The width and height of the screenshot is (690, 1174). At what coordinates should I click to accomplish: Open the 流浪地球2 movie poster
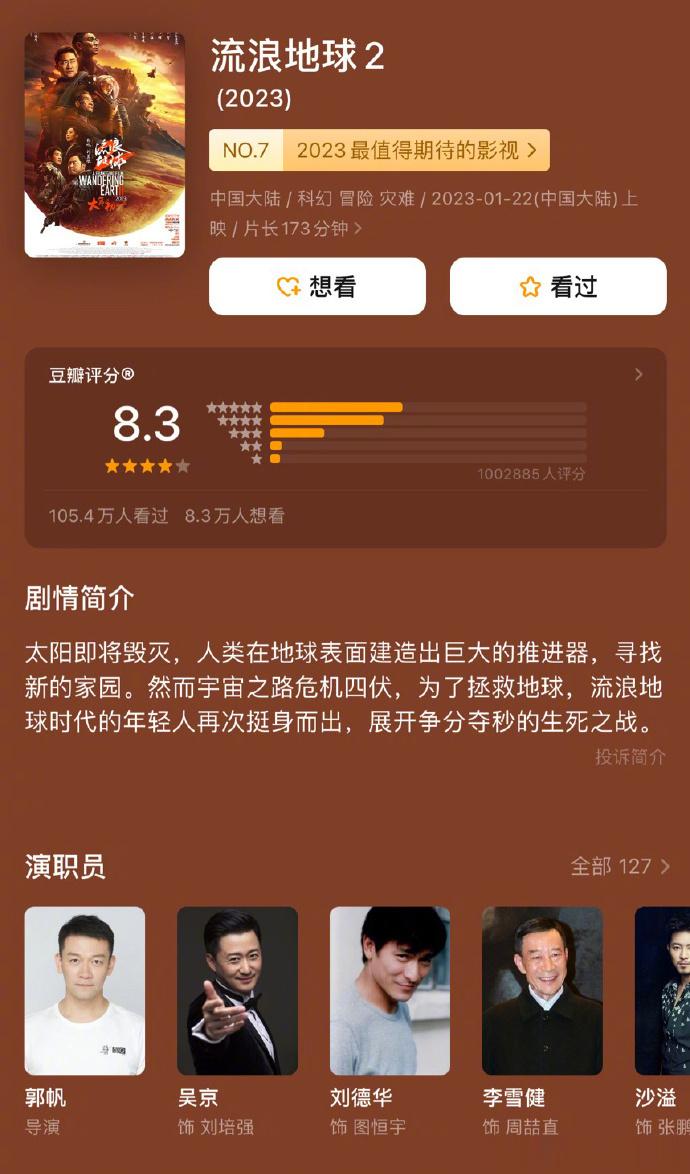pyautogui.click(x=104, y=145)
